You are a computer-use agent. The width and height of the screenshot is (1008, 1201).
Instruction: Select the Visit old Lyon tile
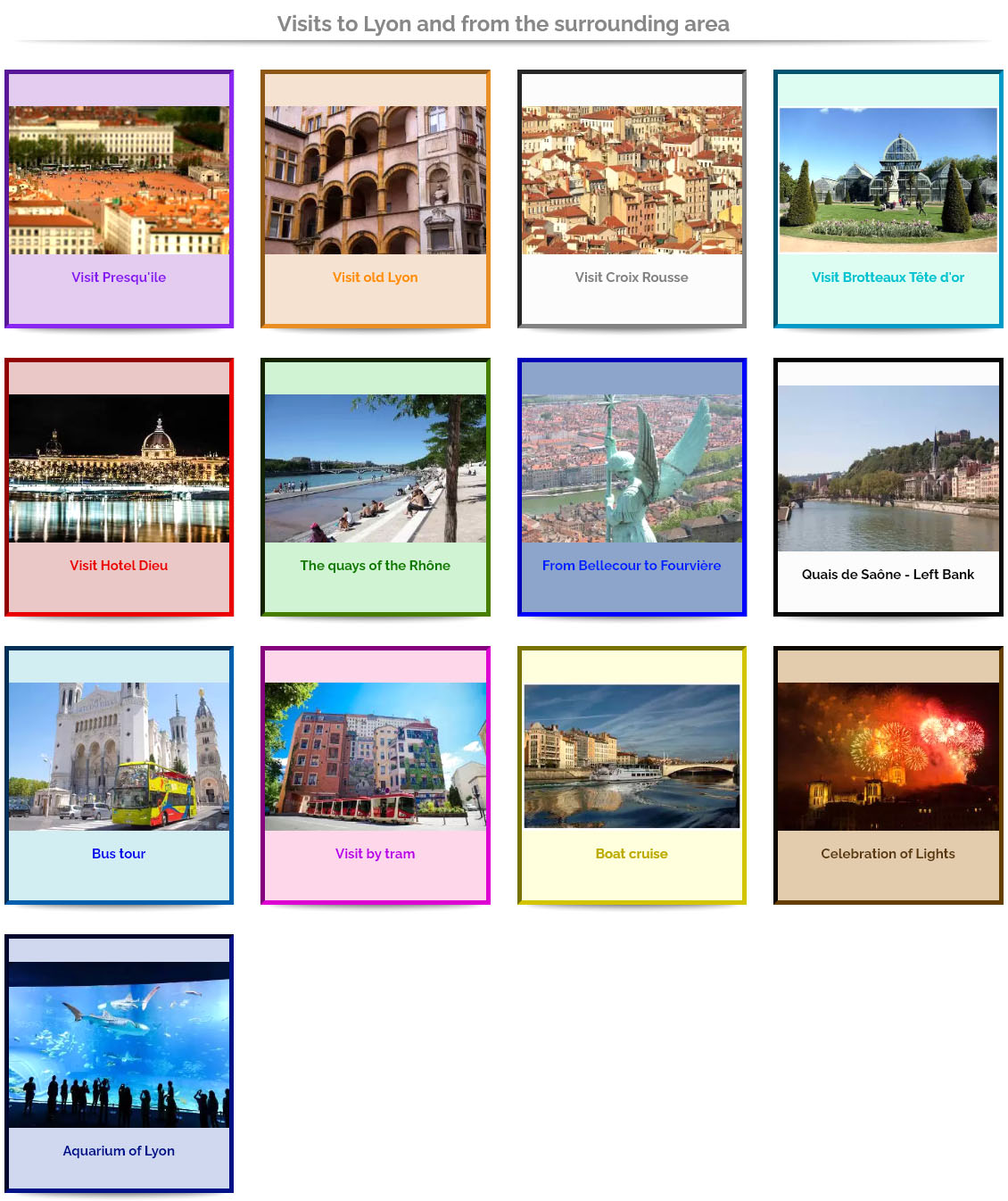point(376,199)
